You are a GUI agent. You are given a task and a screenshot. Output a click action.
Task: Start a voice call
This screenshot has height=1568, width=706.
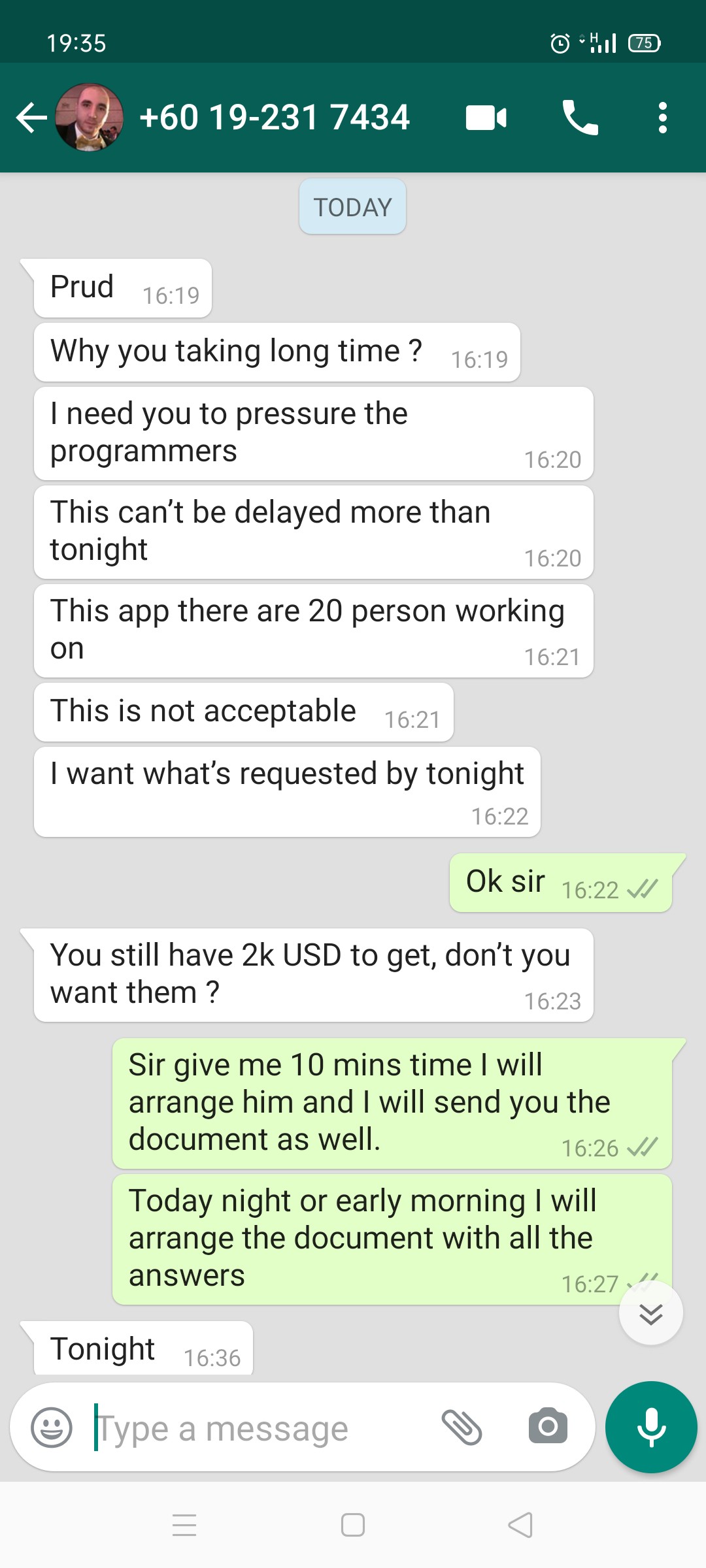click(580, 118)
